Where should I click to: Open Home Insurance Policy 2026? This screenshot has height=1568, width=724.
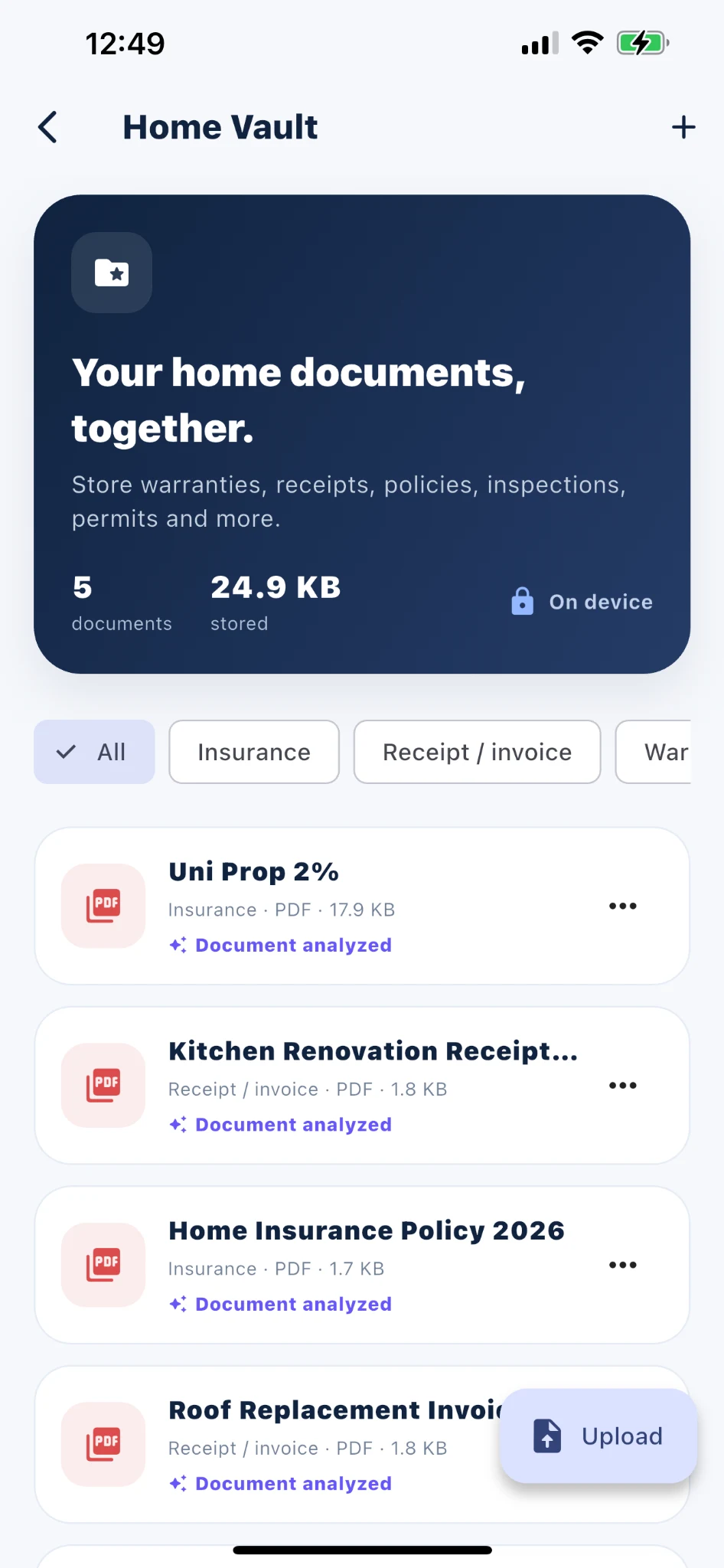tap(362, 1265)
